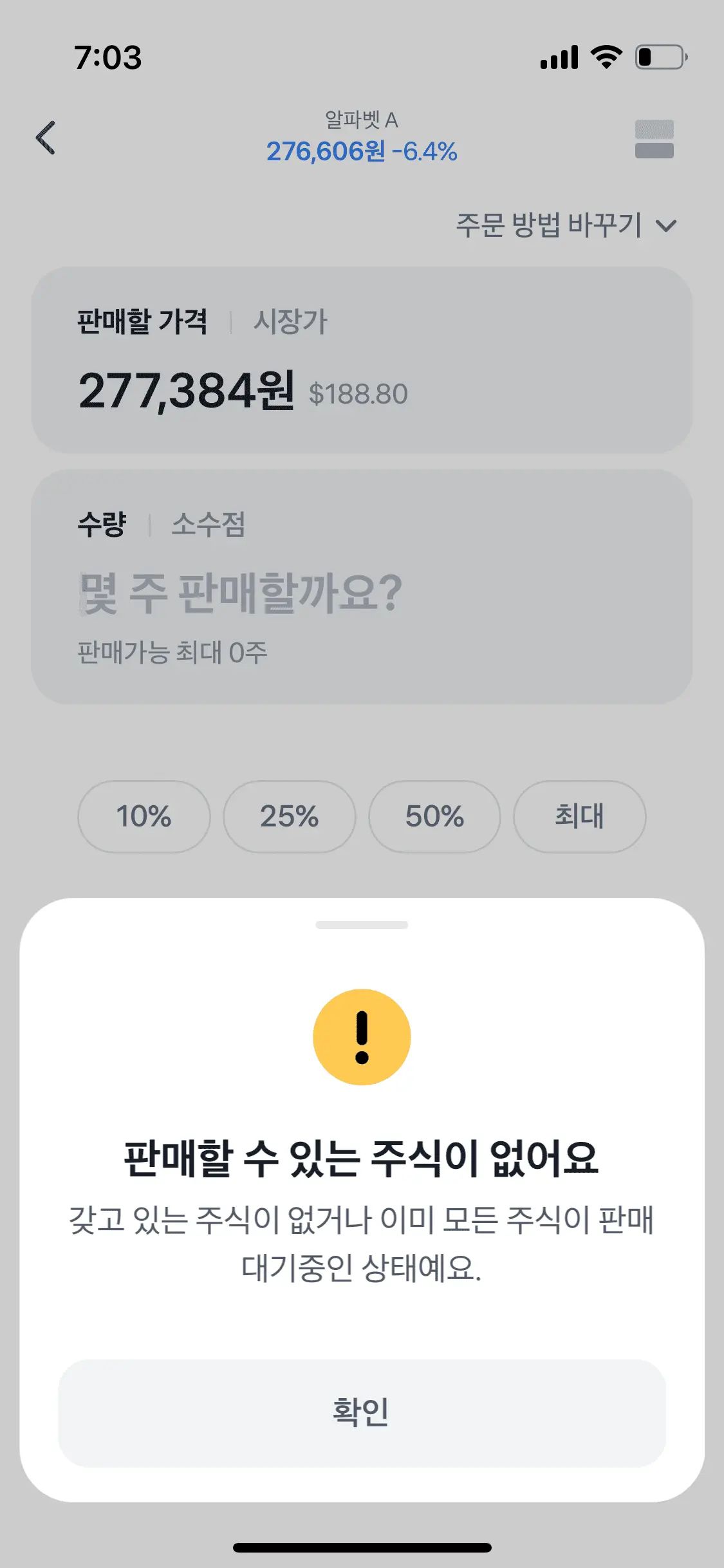Viewport: 724px width, 1568px height.
Task: Open the 판매할 가격 card
Action: click(362, 360)
